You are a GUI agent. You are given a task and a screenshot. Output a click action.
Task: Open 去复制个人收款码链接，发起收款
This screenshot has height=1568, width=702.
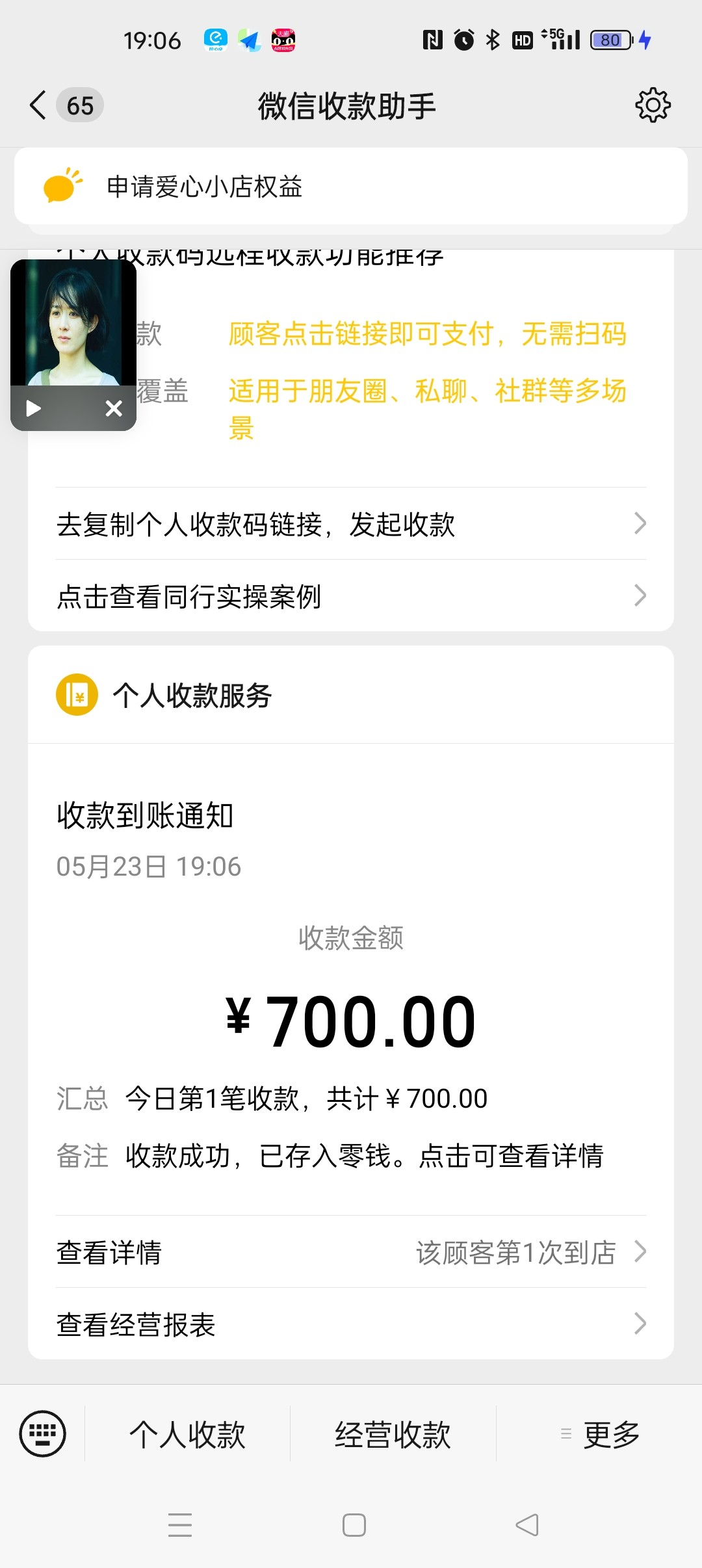click(351, 524)
